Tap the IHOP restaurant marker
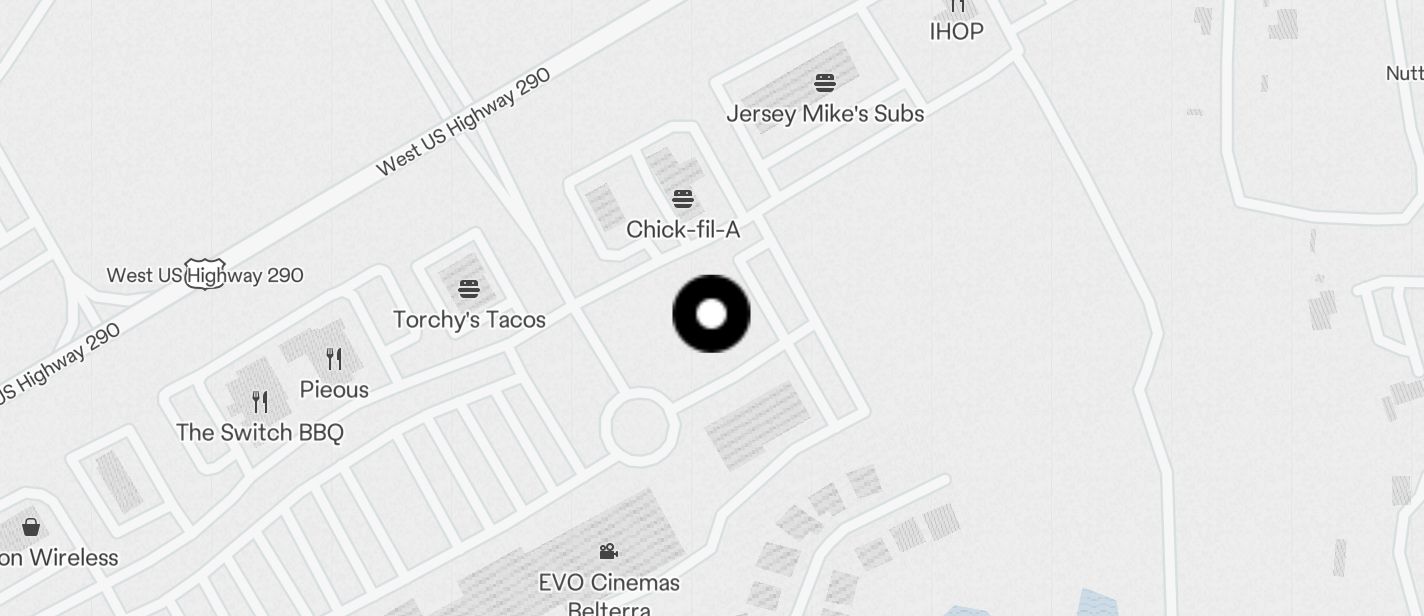This screenshot has width=1424, height=616. point(957,8)
